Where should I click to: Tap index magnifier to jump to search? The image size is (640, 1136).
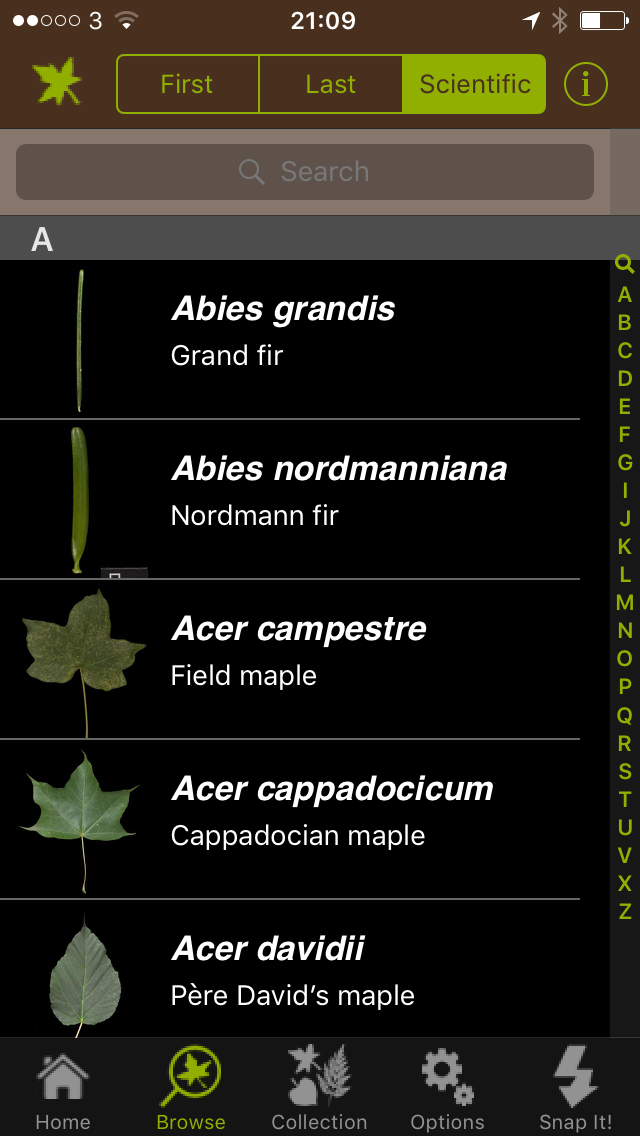625,264
